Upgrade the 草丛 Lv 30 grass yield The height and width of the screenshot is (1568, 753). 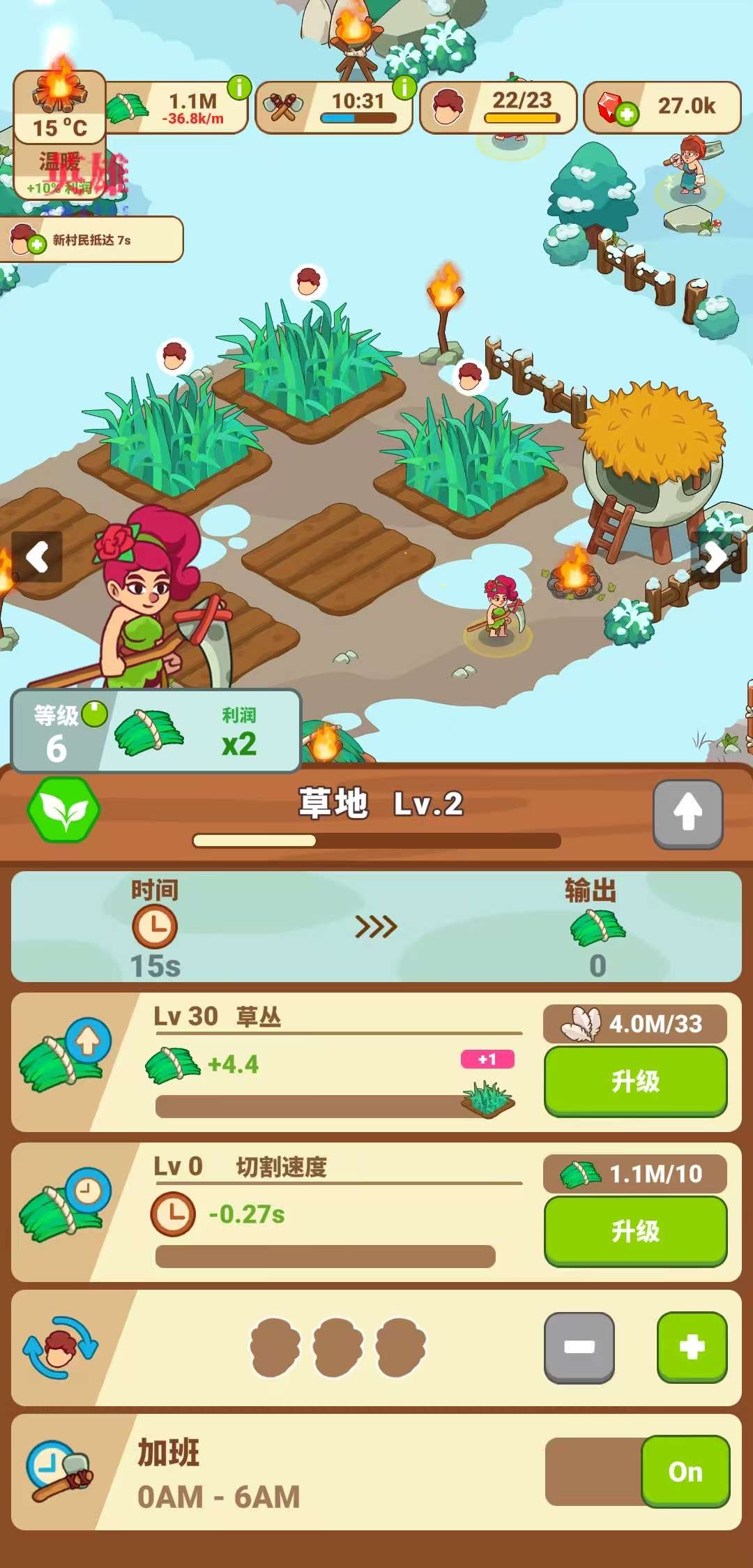(x=635, y=1080)
